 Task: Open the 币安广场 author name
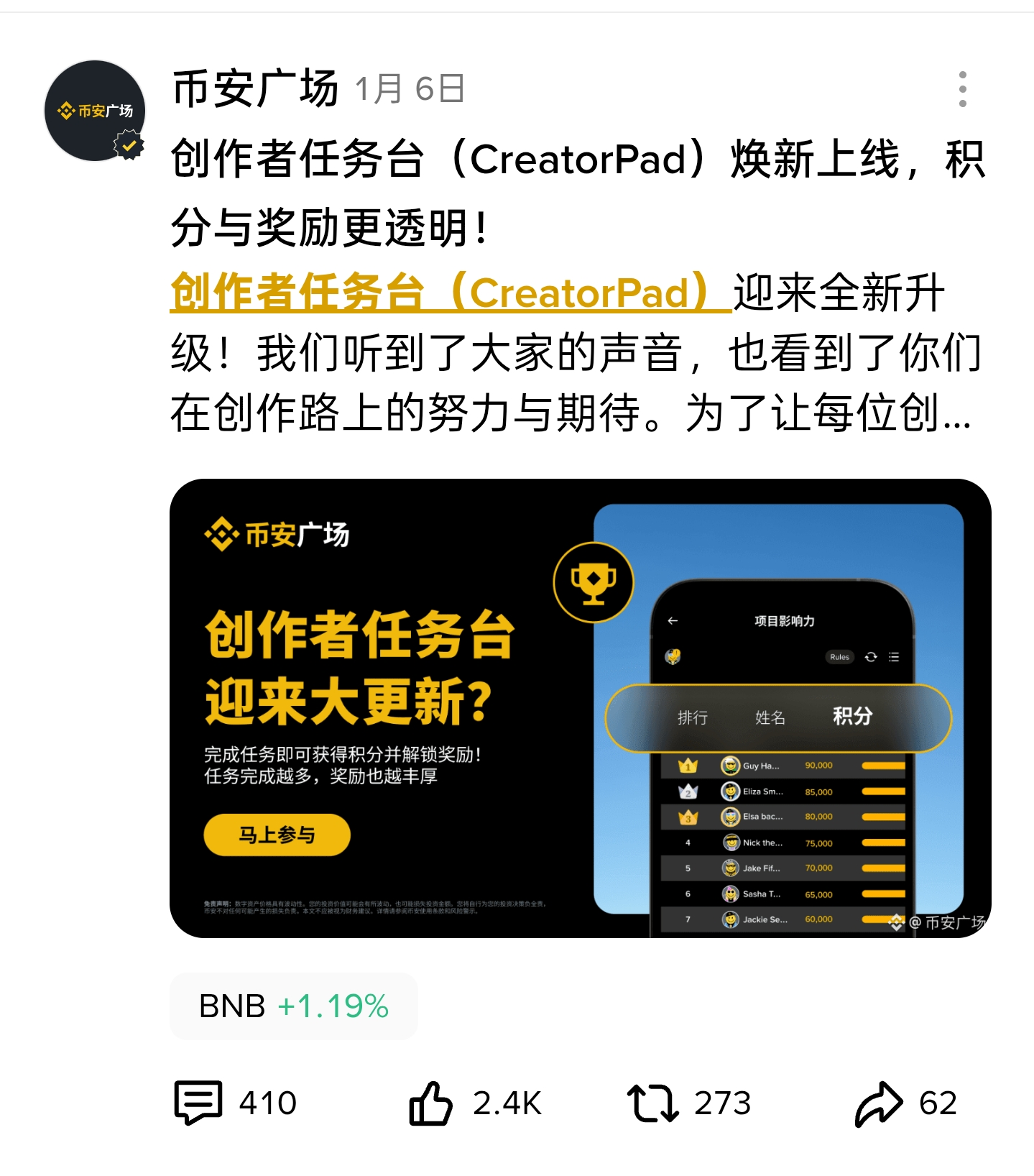(x=255, y=89)
